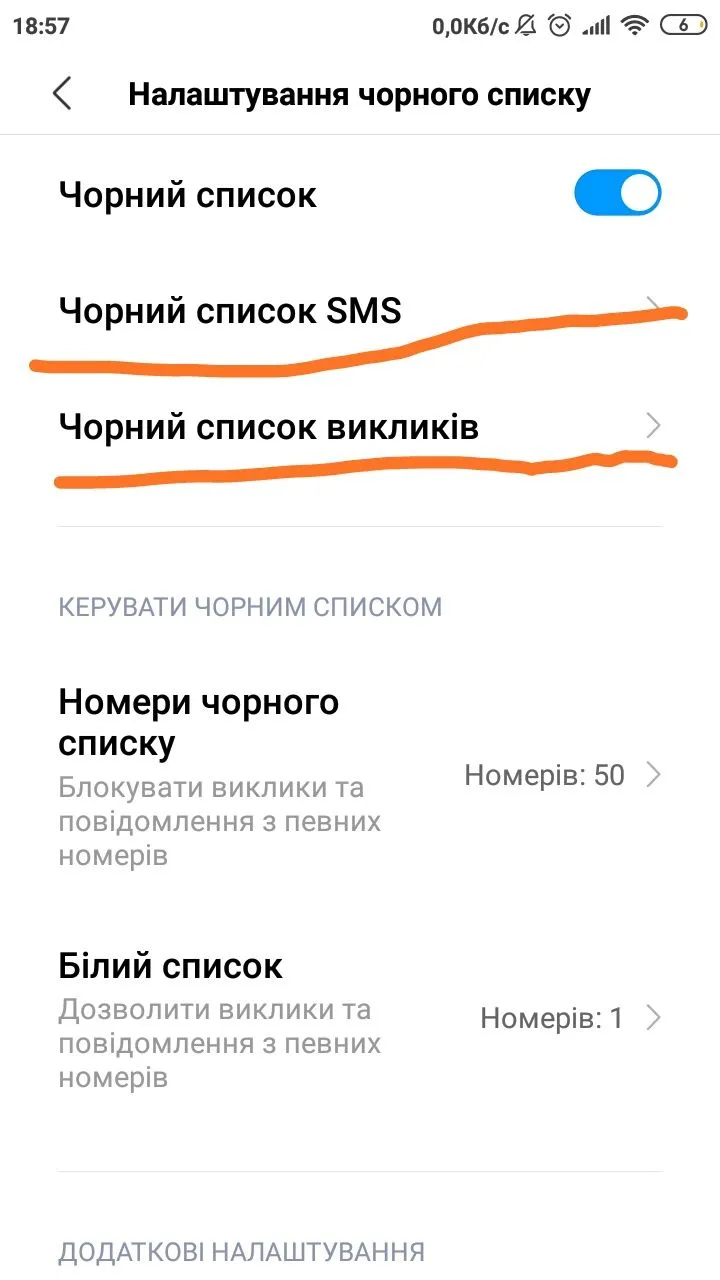
Task: Go back from blocklist settings
Action: click(x=62, y=94)
